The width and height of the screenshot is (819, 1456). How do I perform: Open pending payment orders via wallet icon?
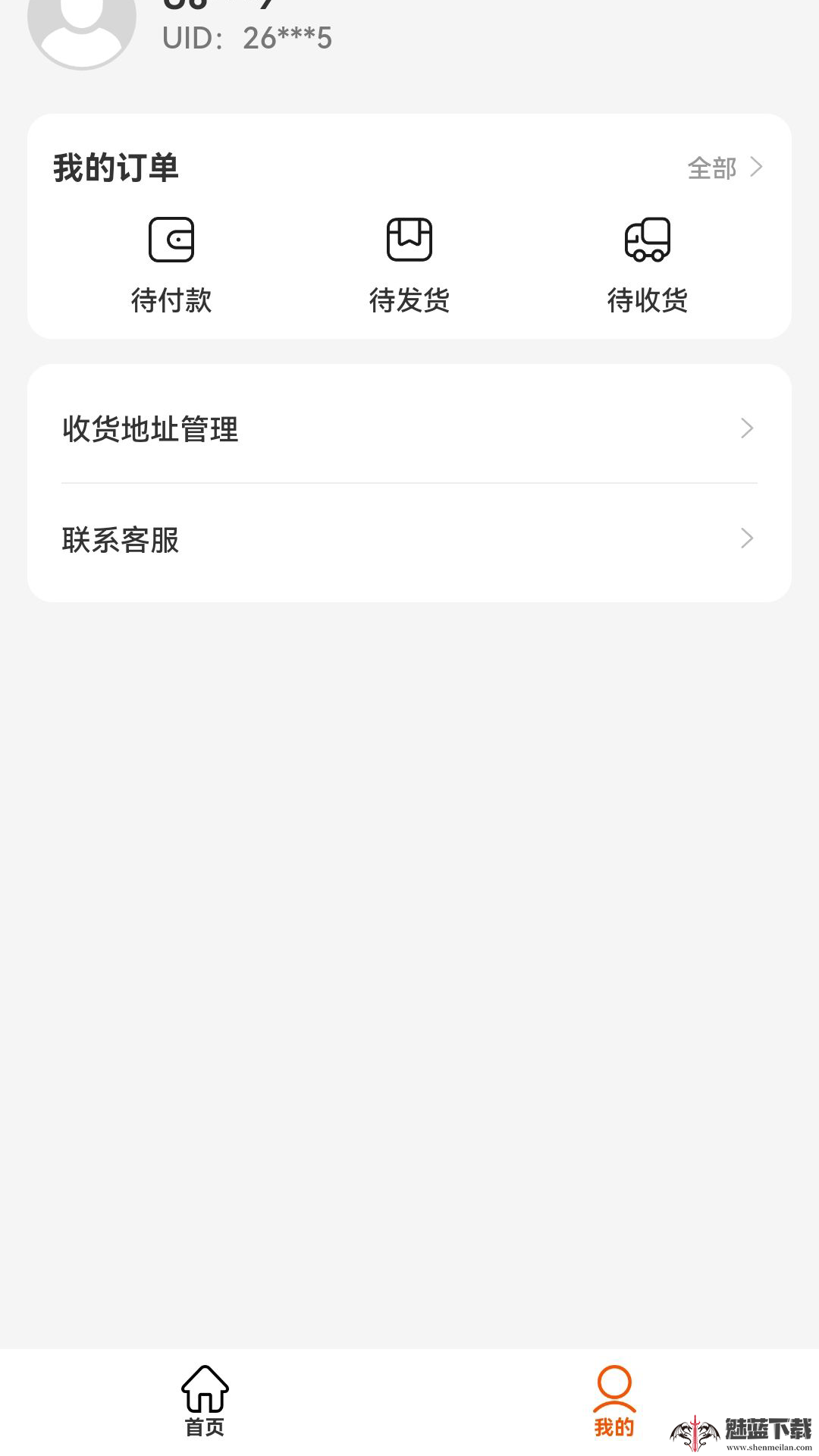coord(172,239)
